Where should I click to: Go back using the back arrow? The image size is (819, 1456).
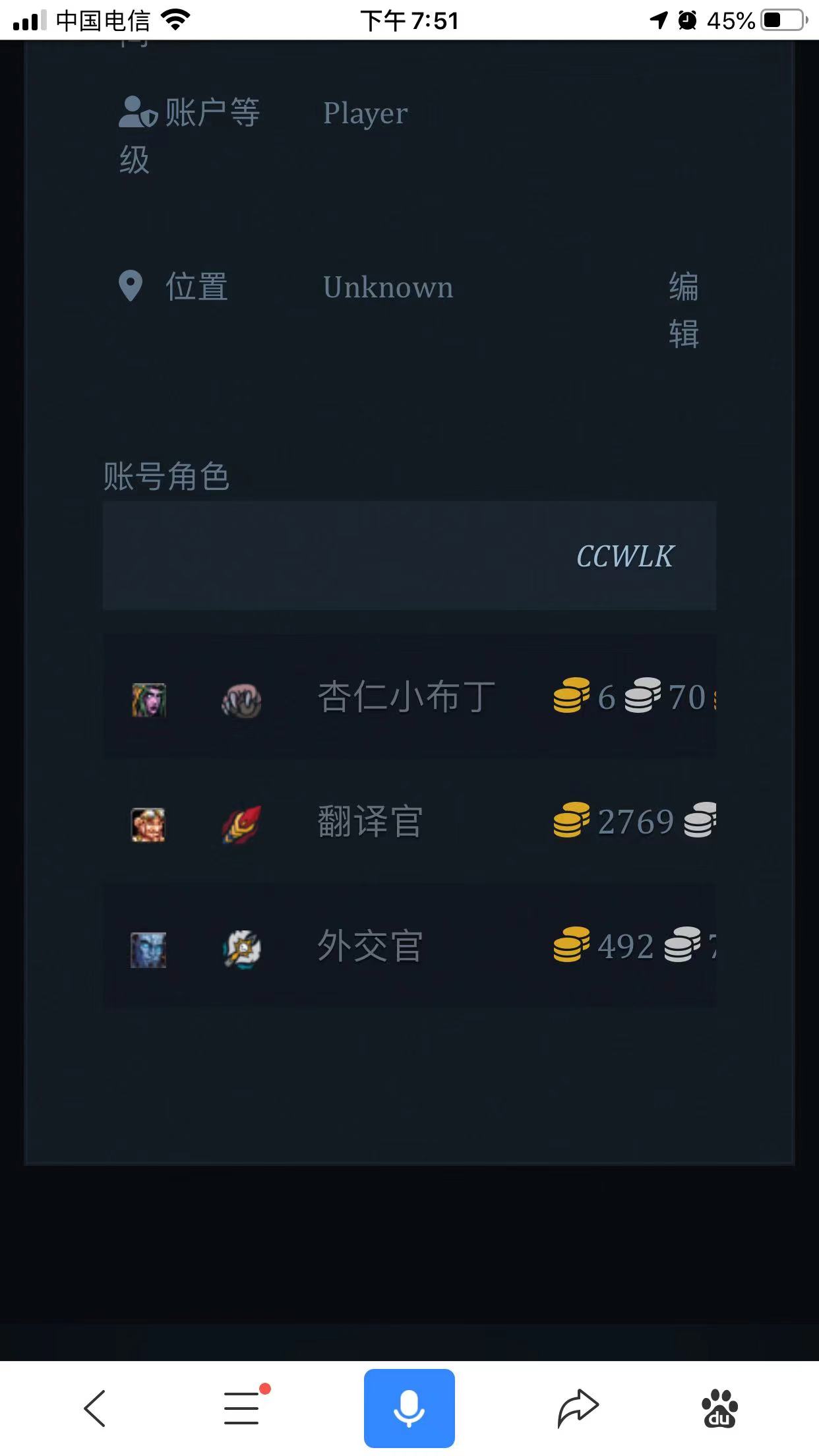coord(94,1407)
